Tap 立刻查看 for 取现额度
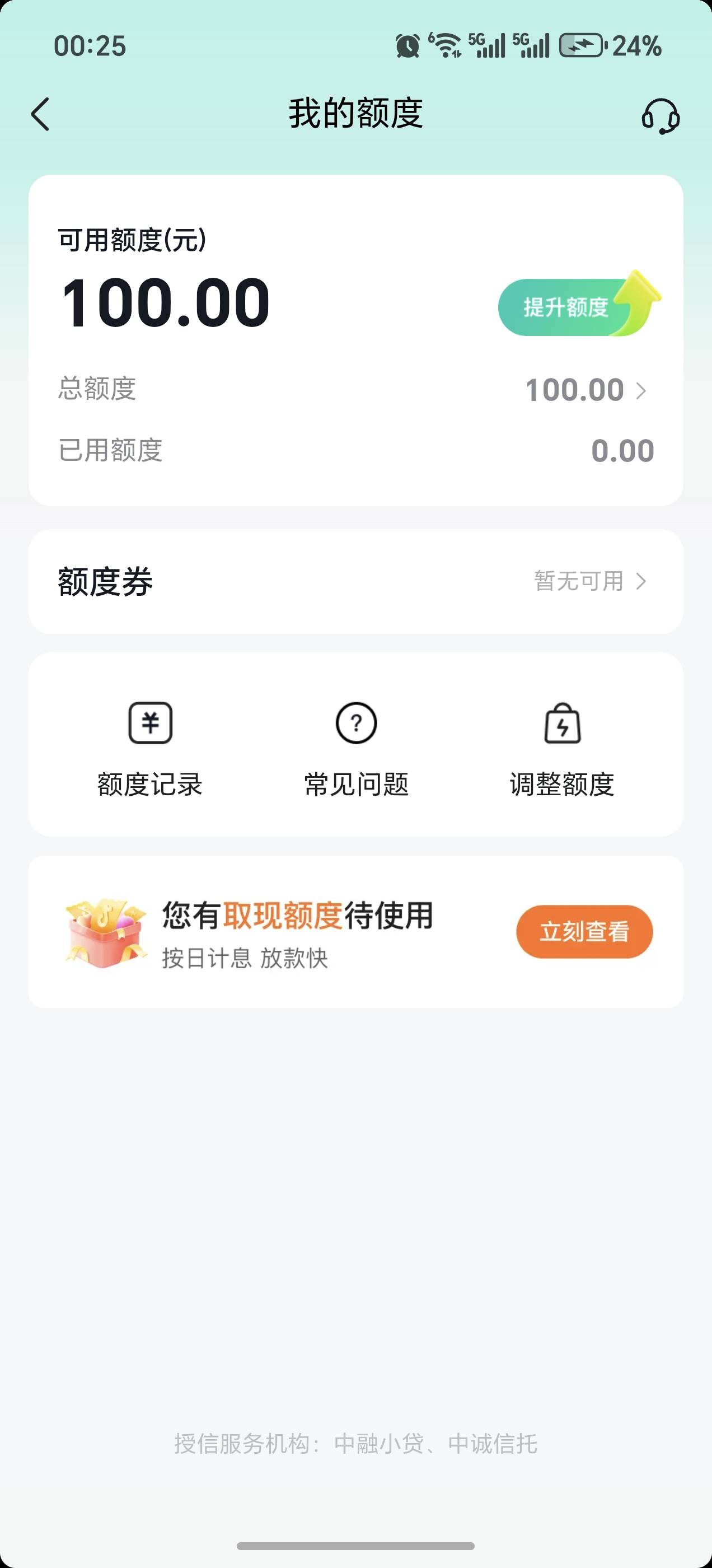Viewport: 712px width, 1568px height. pos(584,932)
